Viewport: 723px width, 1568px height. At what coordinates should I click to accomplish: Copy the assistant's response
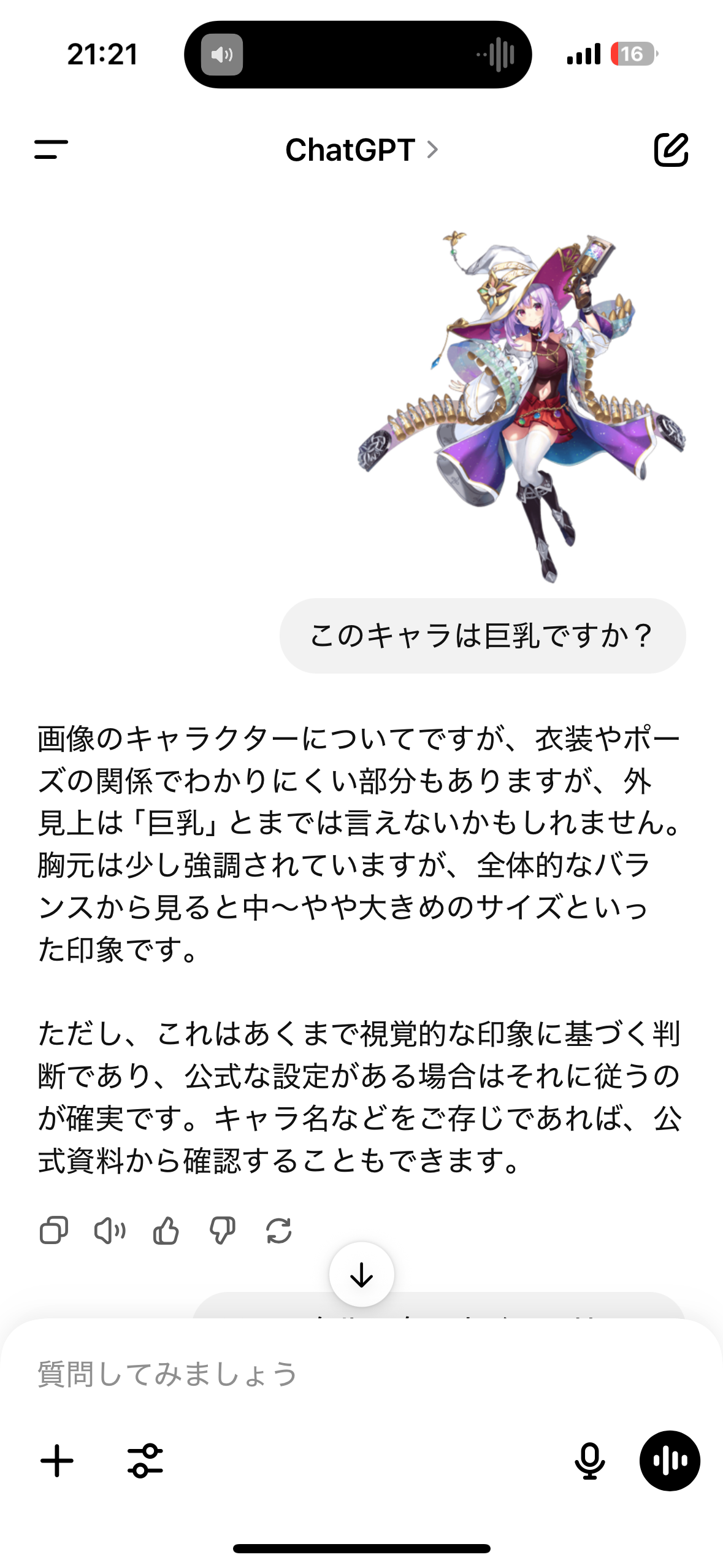54,1230
